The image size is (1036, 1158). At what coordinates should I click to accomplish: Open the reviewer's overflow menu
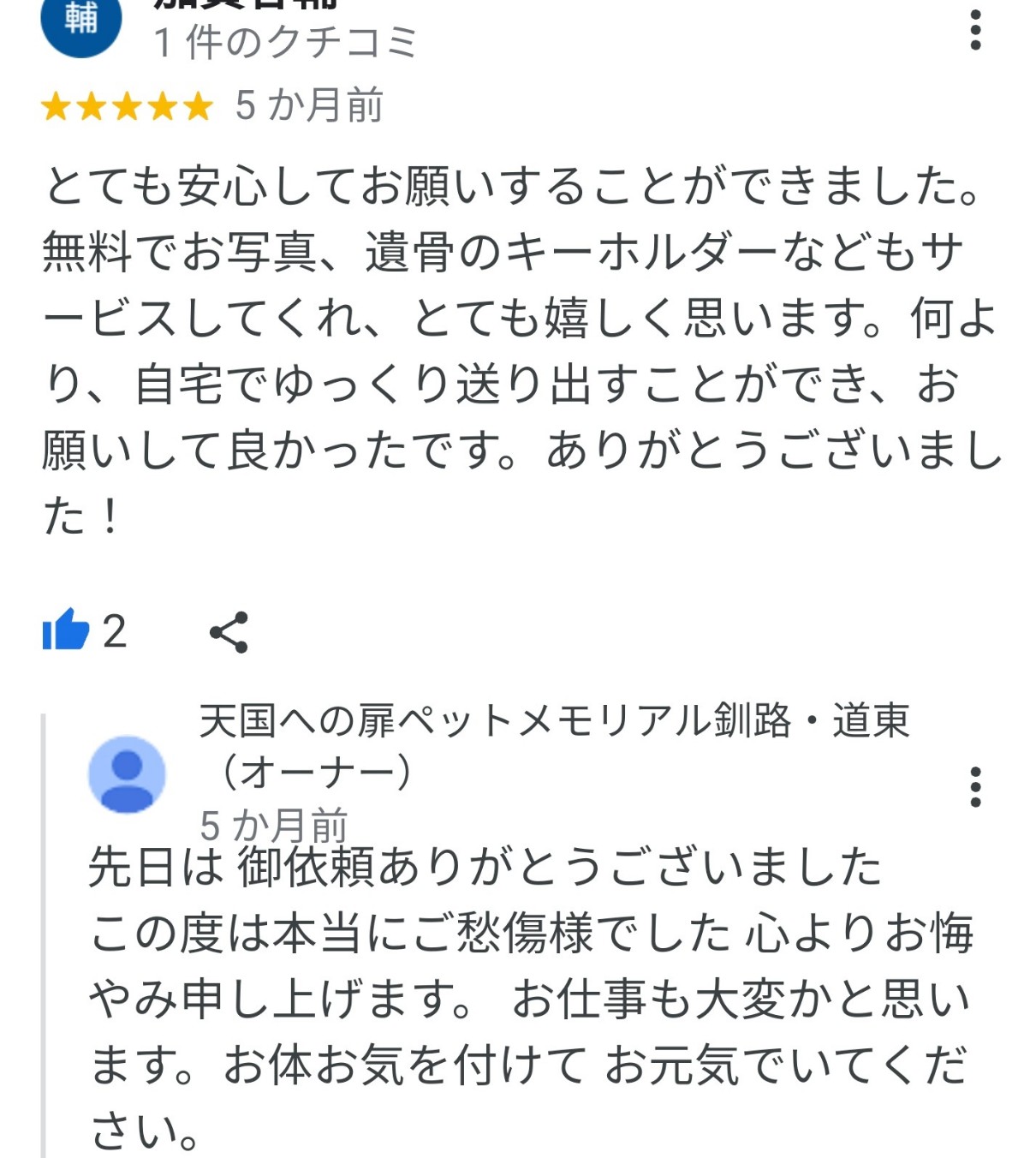pos(974,30)
